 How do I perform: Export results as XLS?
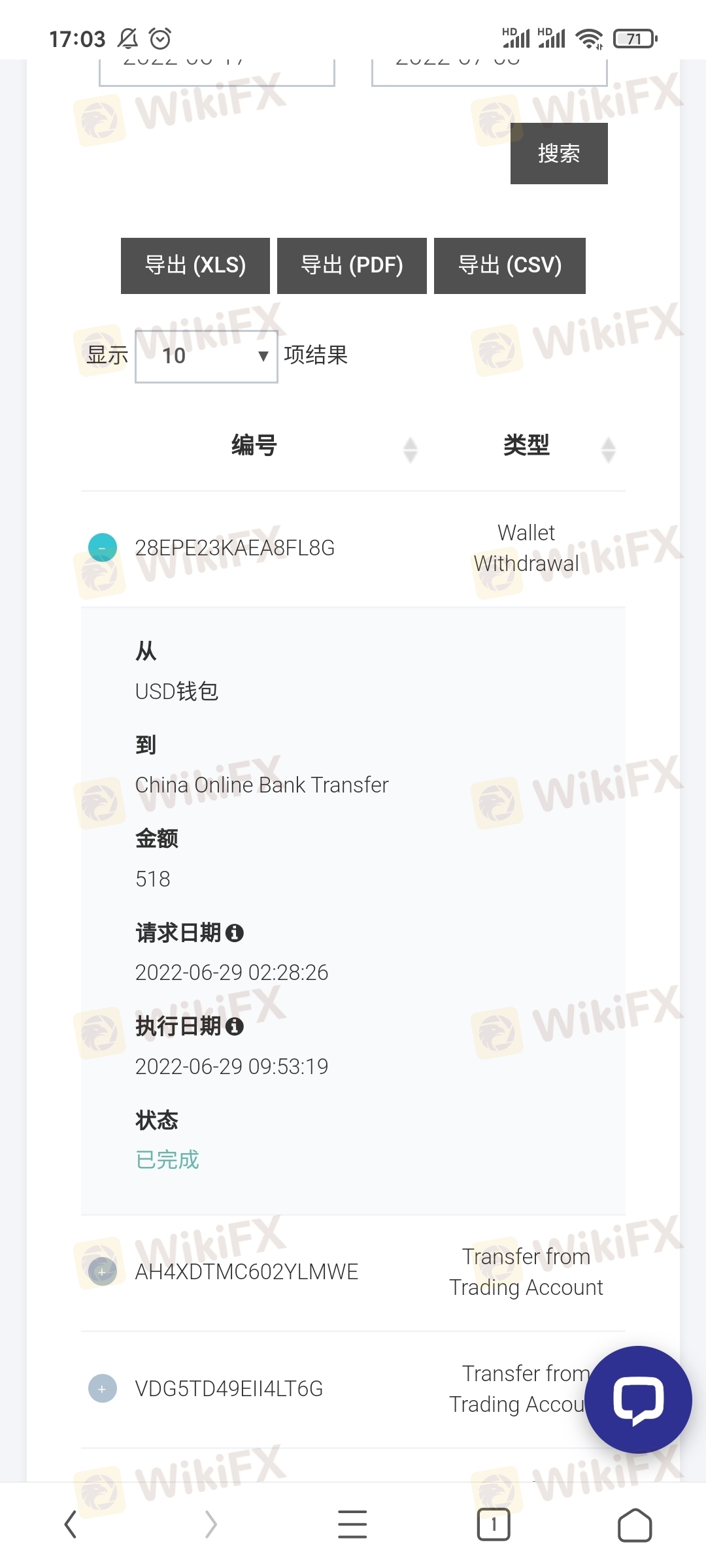coord(195,266)
